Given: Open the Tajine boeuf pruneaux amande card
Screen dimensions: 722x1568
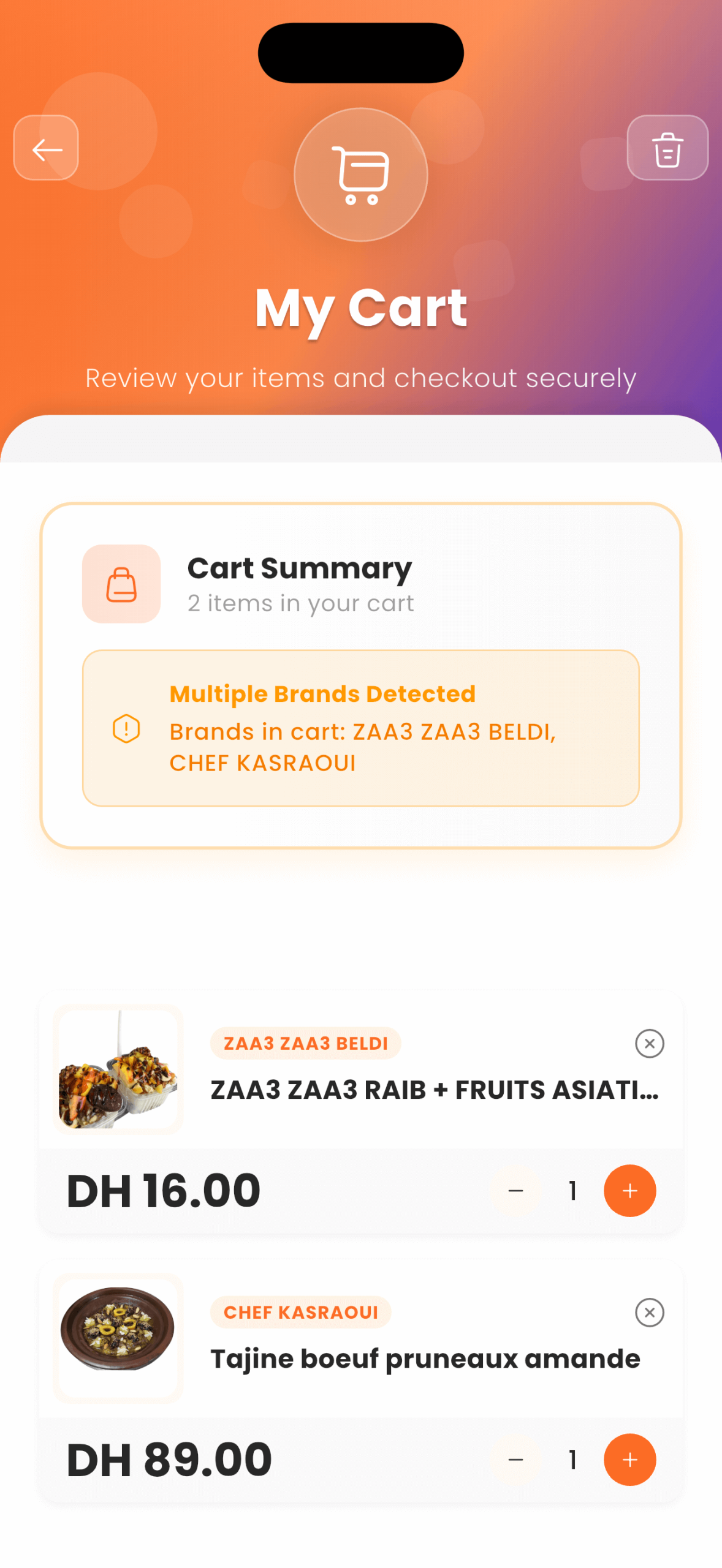Looking at the screenshot, I should pyautogui.click(x=424, y=1359).
